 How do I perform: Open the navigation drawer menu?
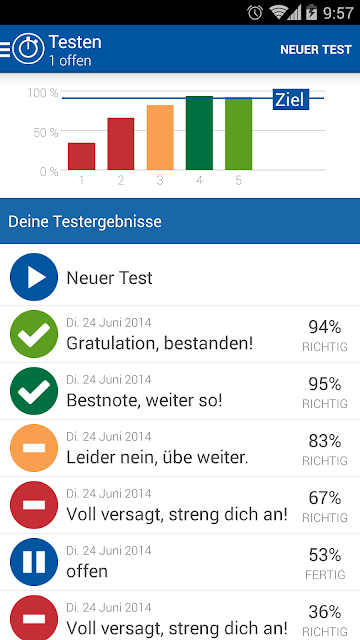click(x=5, y=49)
